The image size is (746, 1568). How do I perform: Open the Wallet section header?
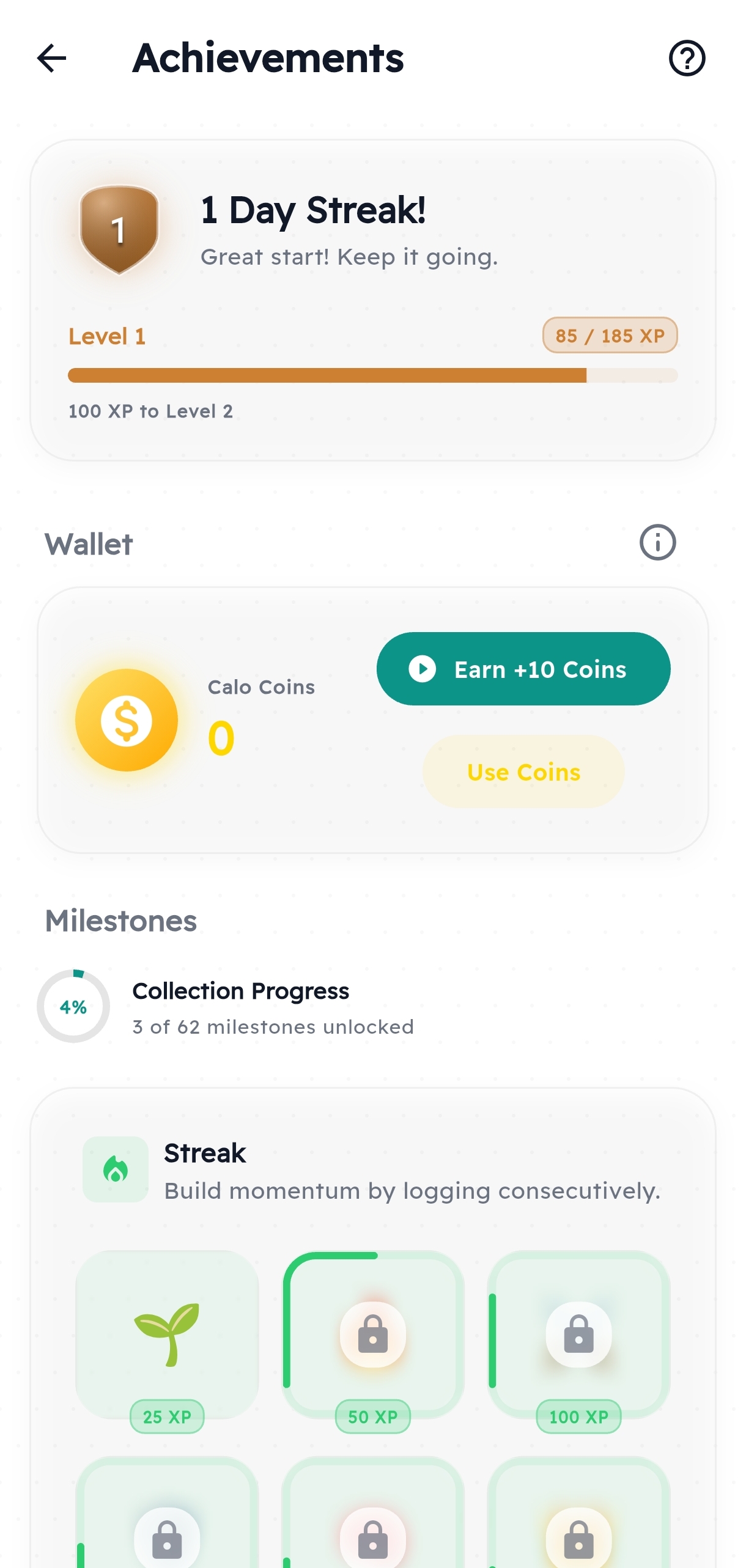click(88, 542)
